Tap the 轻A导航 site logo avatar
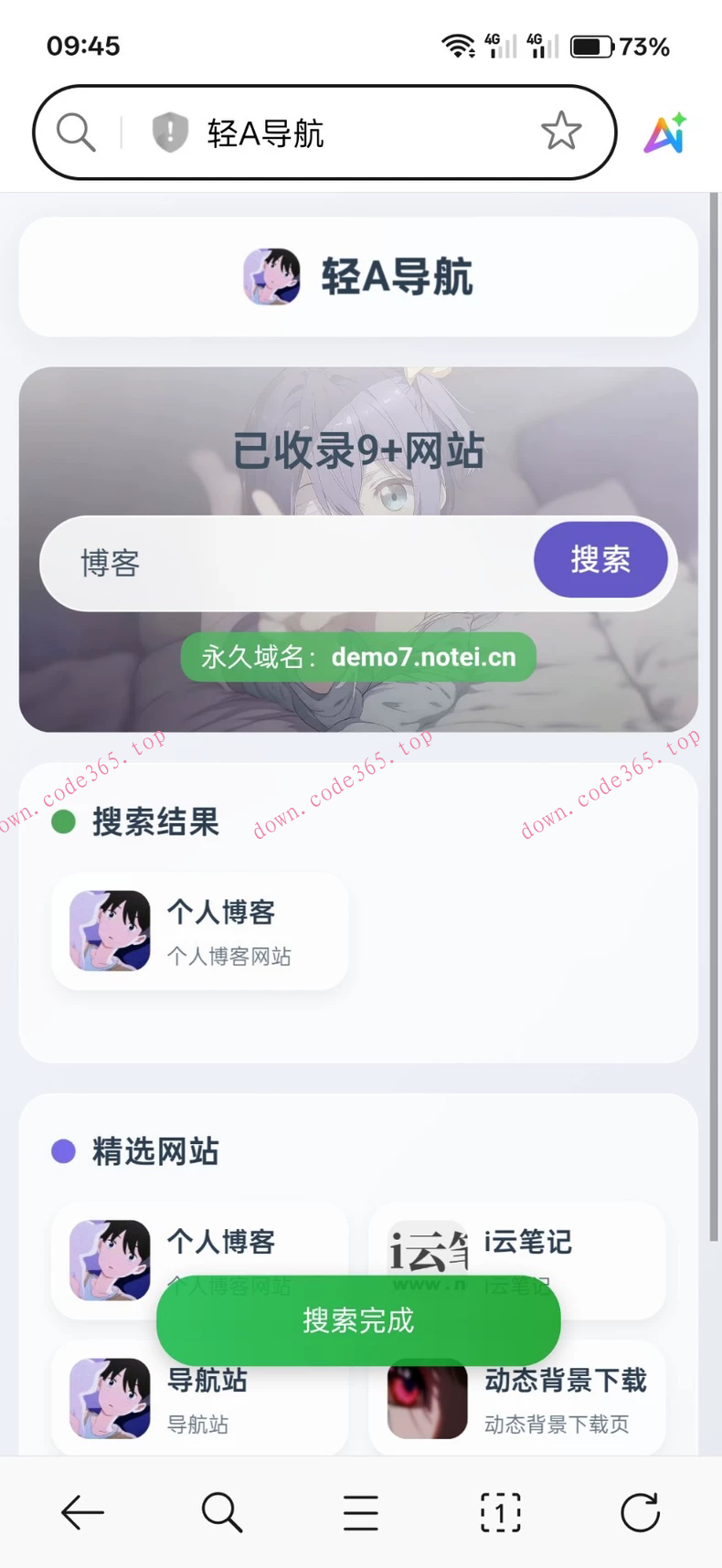 point(271,277)
